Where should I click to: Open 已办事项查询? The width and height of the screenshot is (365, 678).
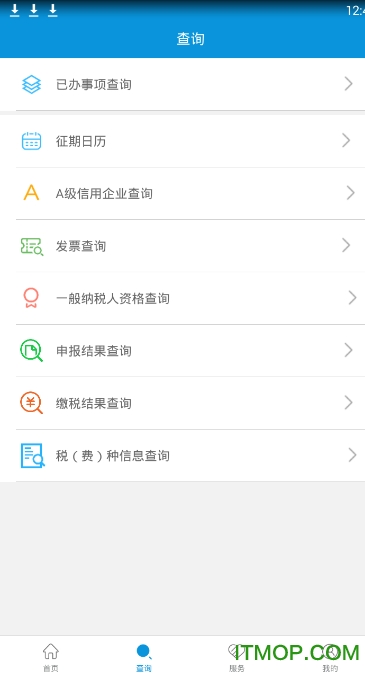[x=182, y=84]
